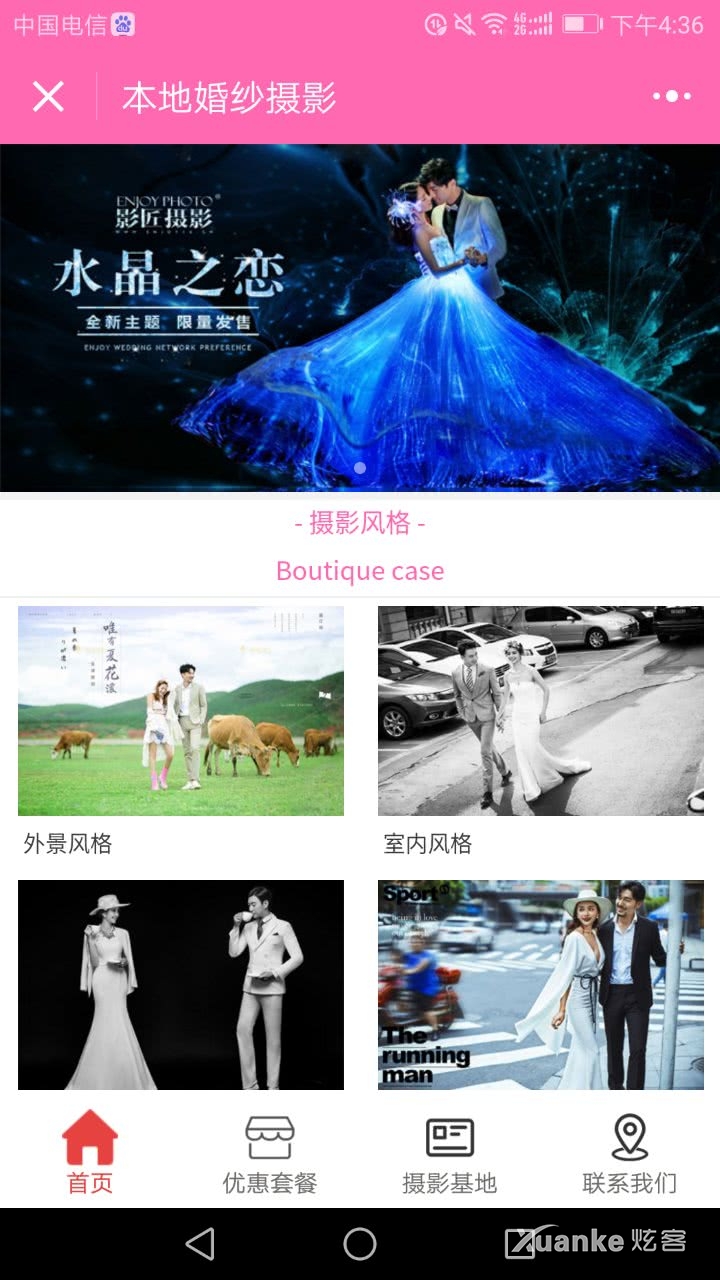Open the 联系我们 tab
Image resolution: width=720 pixels, height=1280 pixels.
pos(630,1153)
